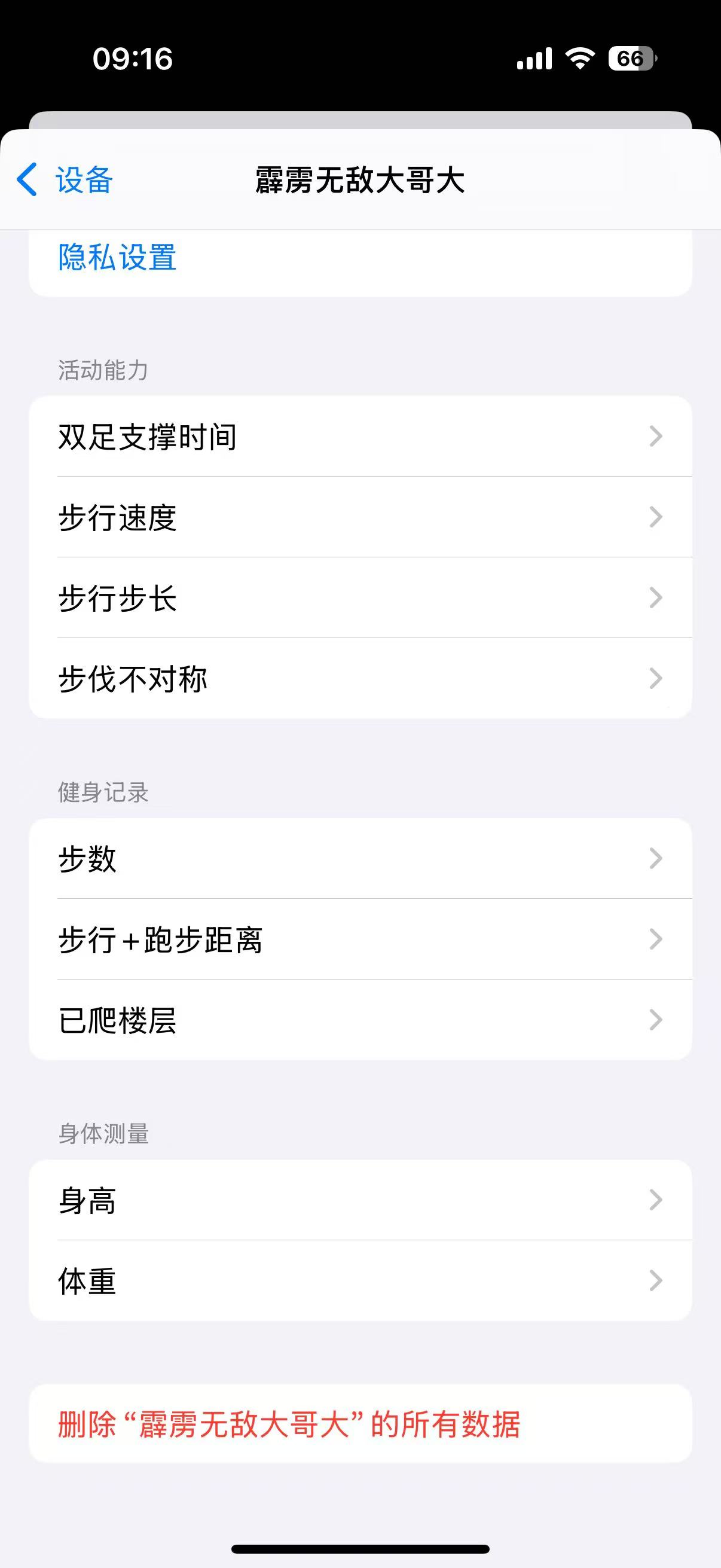Viewport: 721px width, 1568px height.
Task: Open 双足支撑时间 data
Action: (360, 437)
